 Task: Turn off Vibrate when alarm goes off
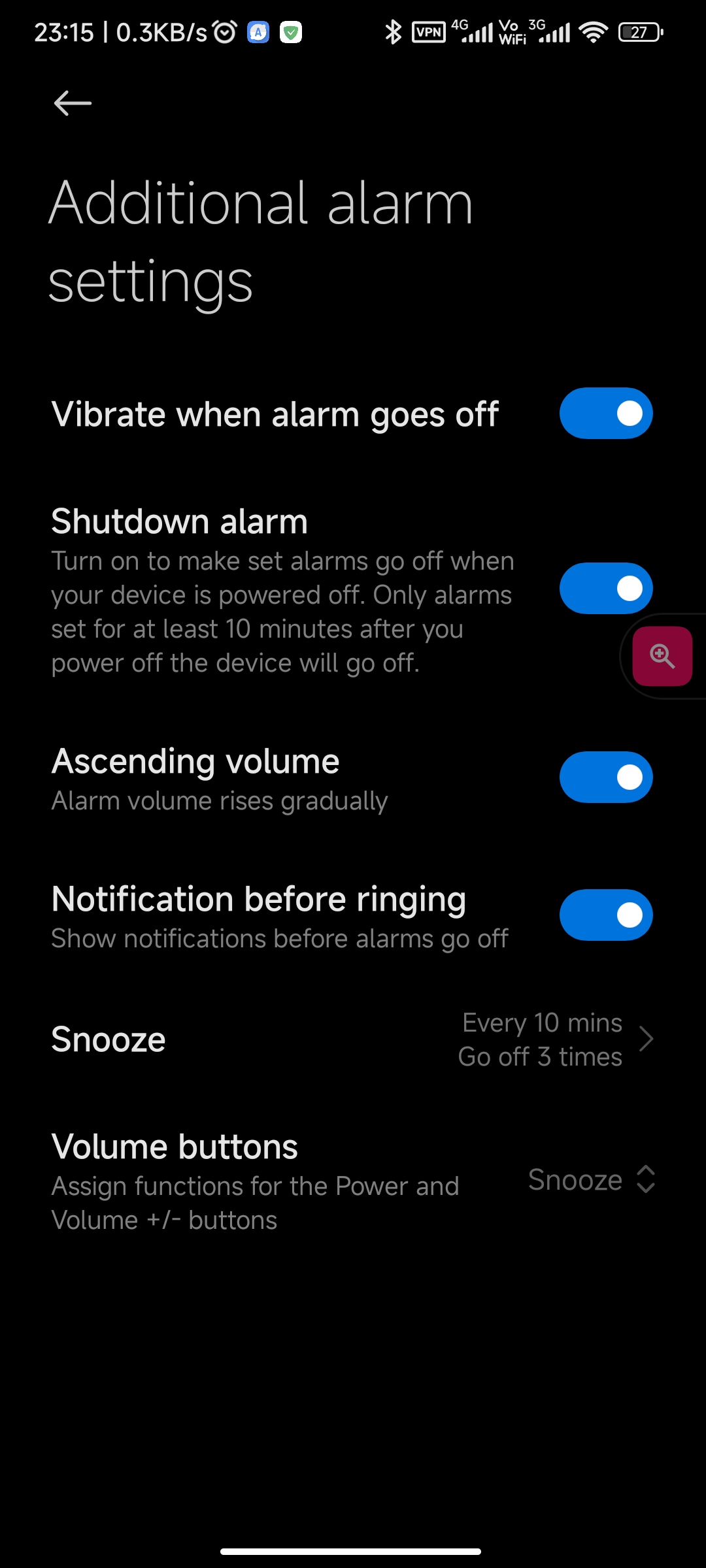(606, 414)
